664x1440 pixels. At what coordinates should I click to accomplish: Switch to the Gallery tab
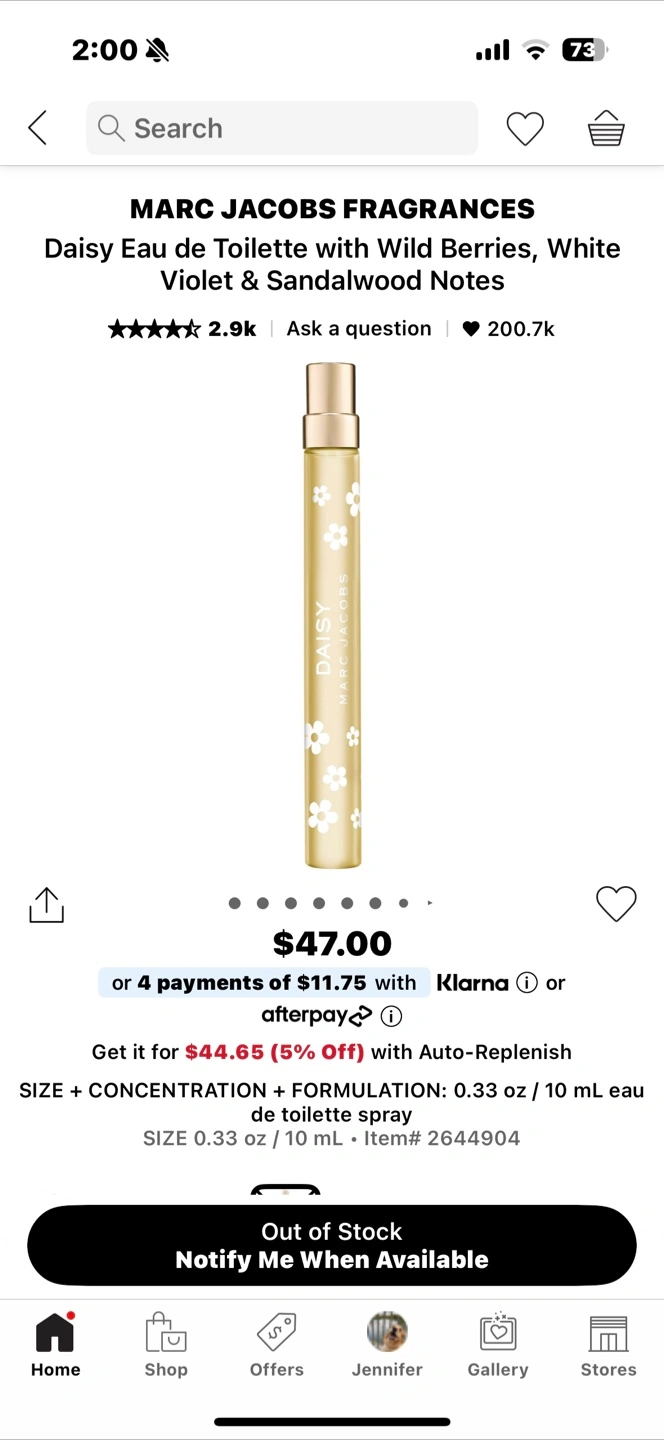pyautogui.click(x=498, y=1346)
